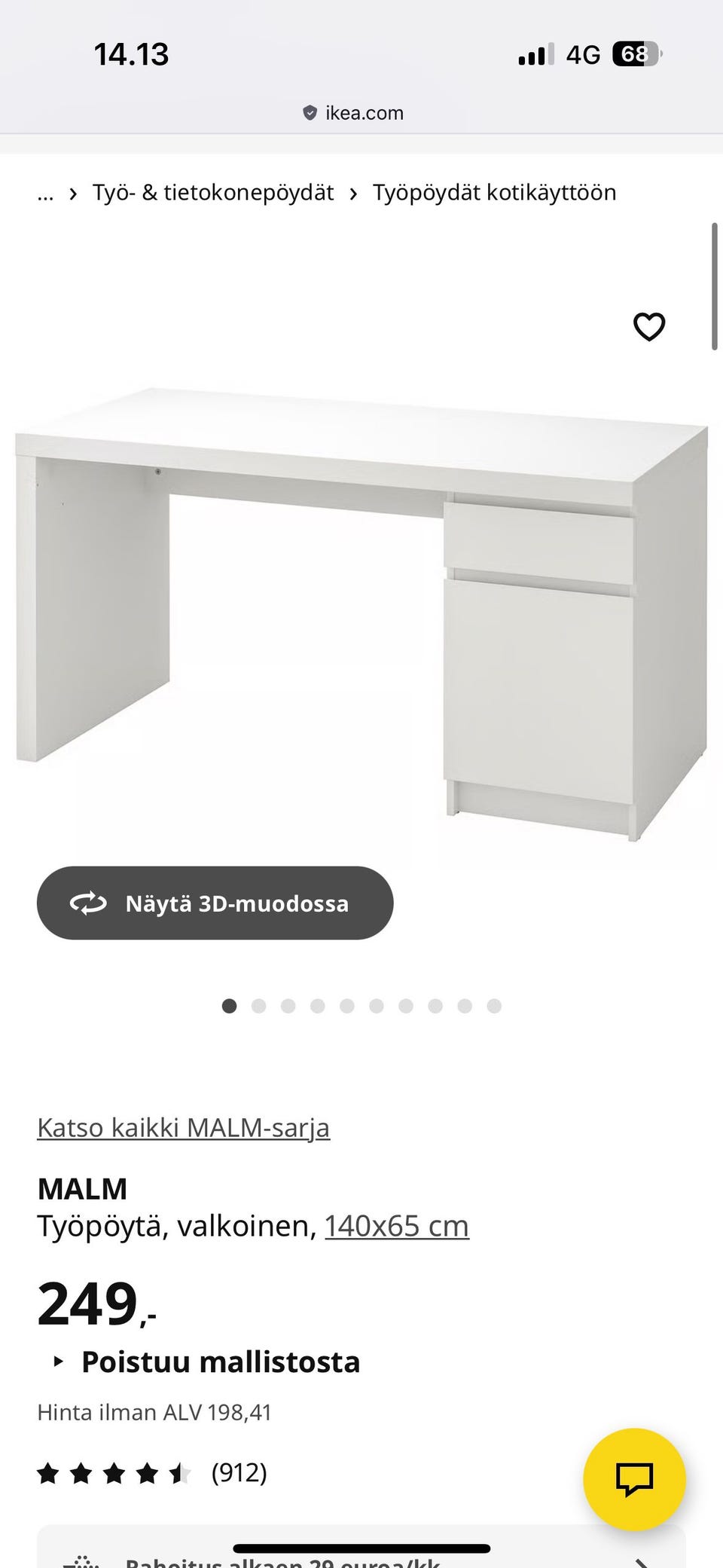Tap the half-filled fifth rating star
723x1568 pixels.
click(x=179, y=1472)
